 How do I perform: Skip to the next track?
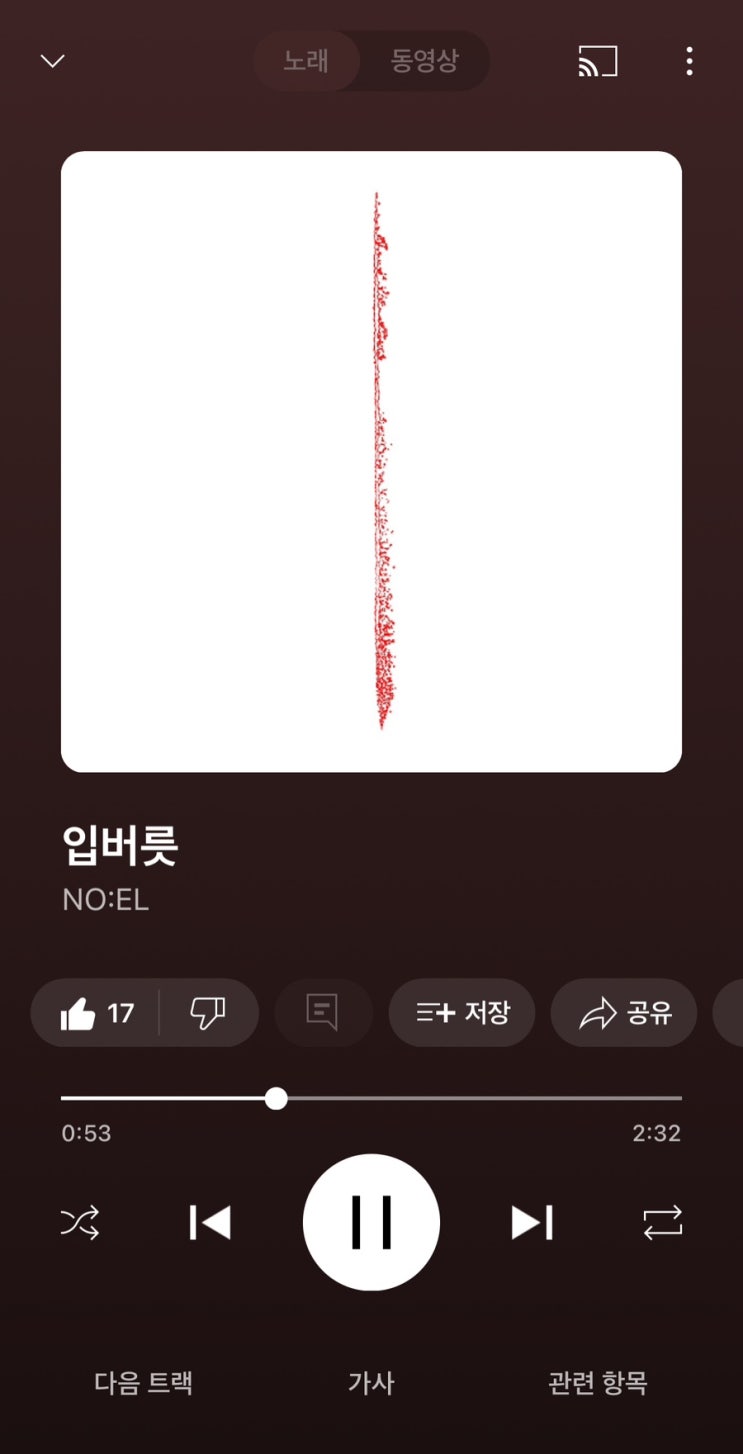[x=532, y=1222]
